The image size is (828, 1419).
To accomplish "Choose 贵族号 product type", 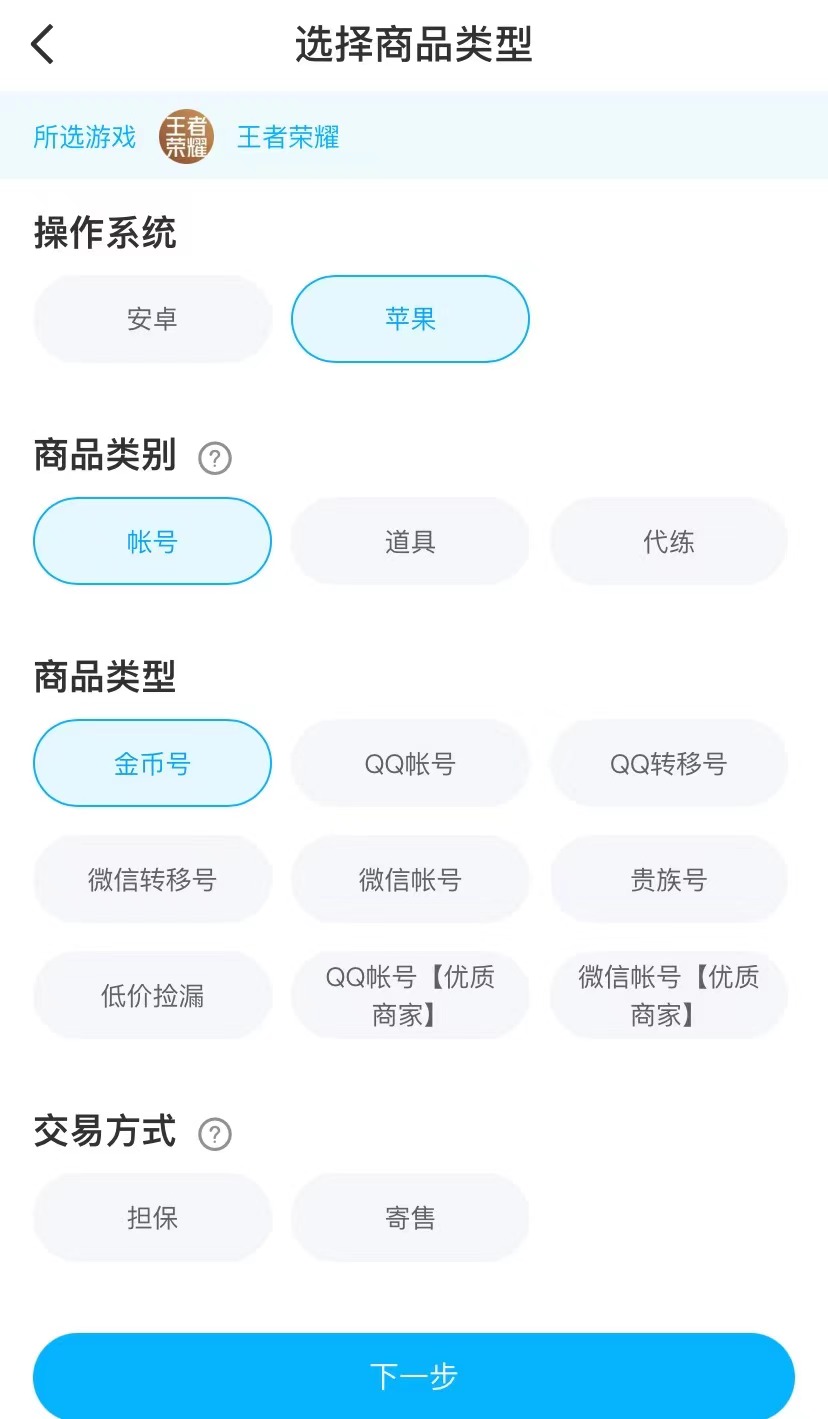I will pyautogui.click(x=668, y=879).
